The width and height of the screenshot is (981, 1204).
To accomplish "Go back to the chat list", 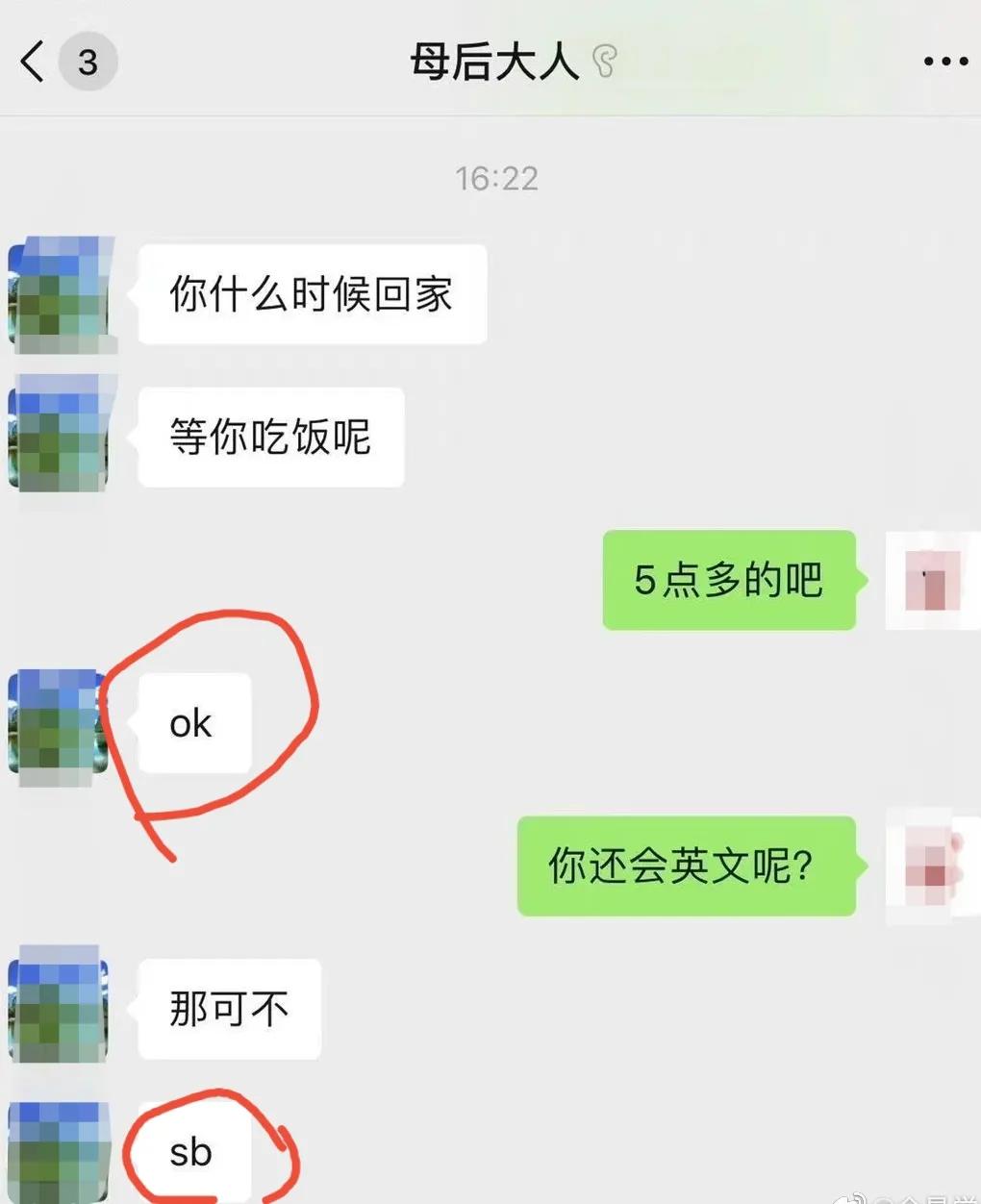I will tap(32, 63).
